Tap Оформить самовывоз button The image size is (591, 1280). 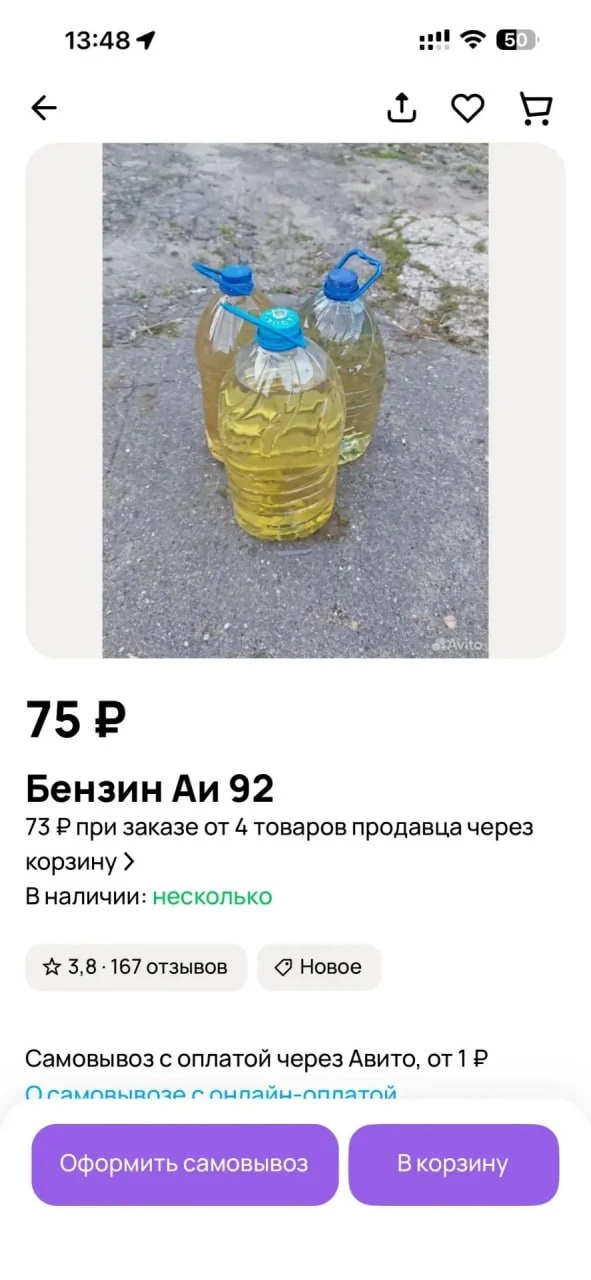point(185,1164)
